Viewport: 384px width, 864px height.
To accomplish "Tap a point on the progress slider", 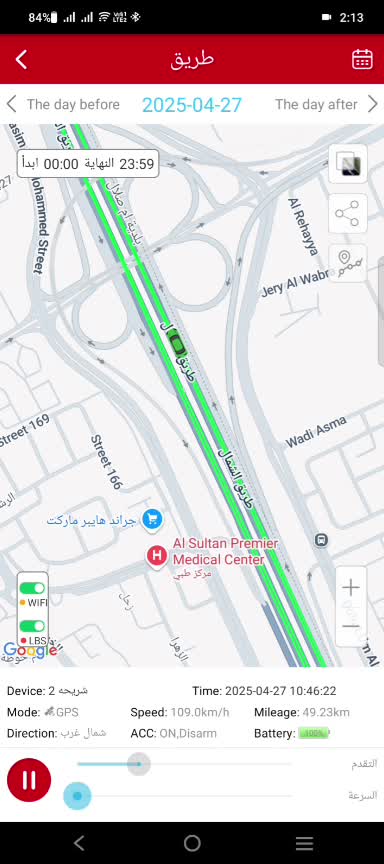I will click(x=184, y=764).
